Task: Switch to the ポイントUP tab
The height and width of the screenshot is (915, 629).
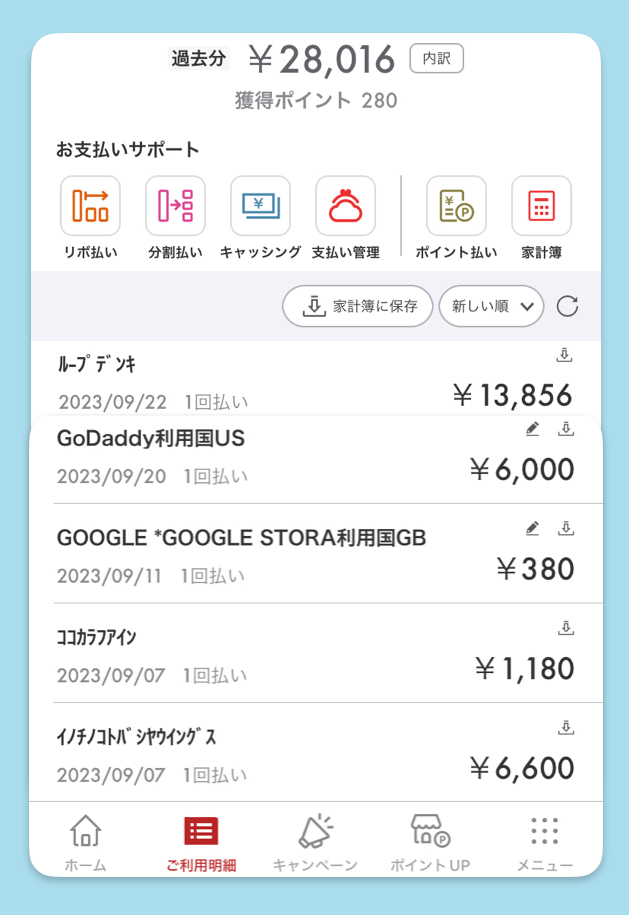Action: [430, 844]
